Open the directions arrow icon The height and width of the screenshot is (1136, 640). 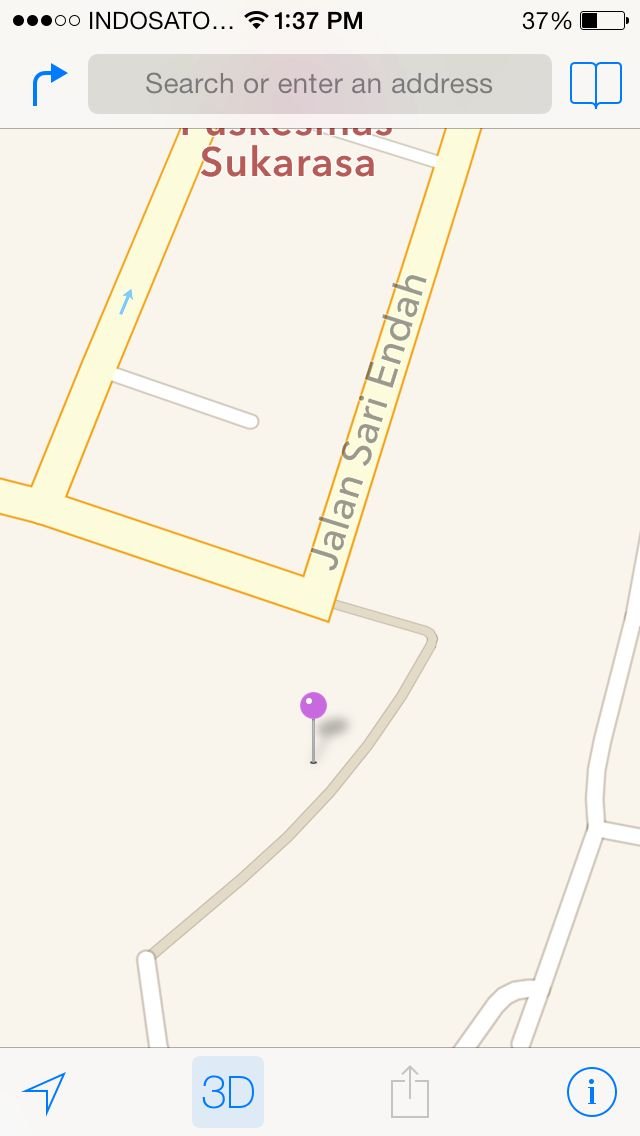(x=49, y=85)
